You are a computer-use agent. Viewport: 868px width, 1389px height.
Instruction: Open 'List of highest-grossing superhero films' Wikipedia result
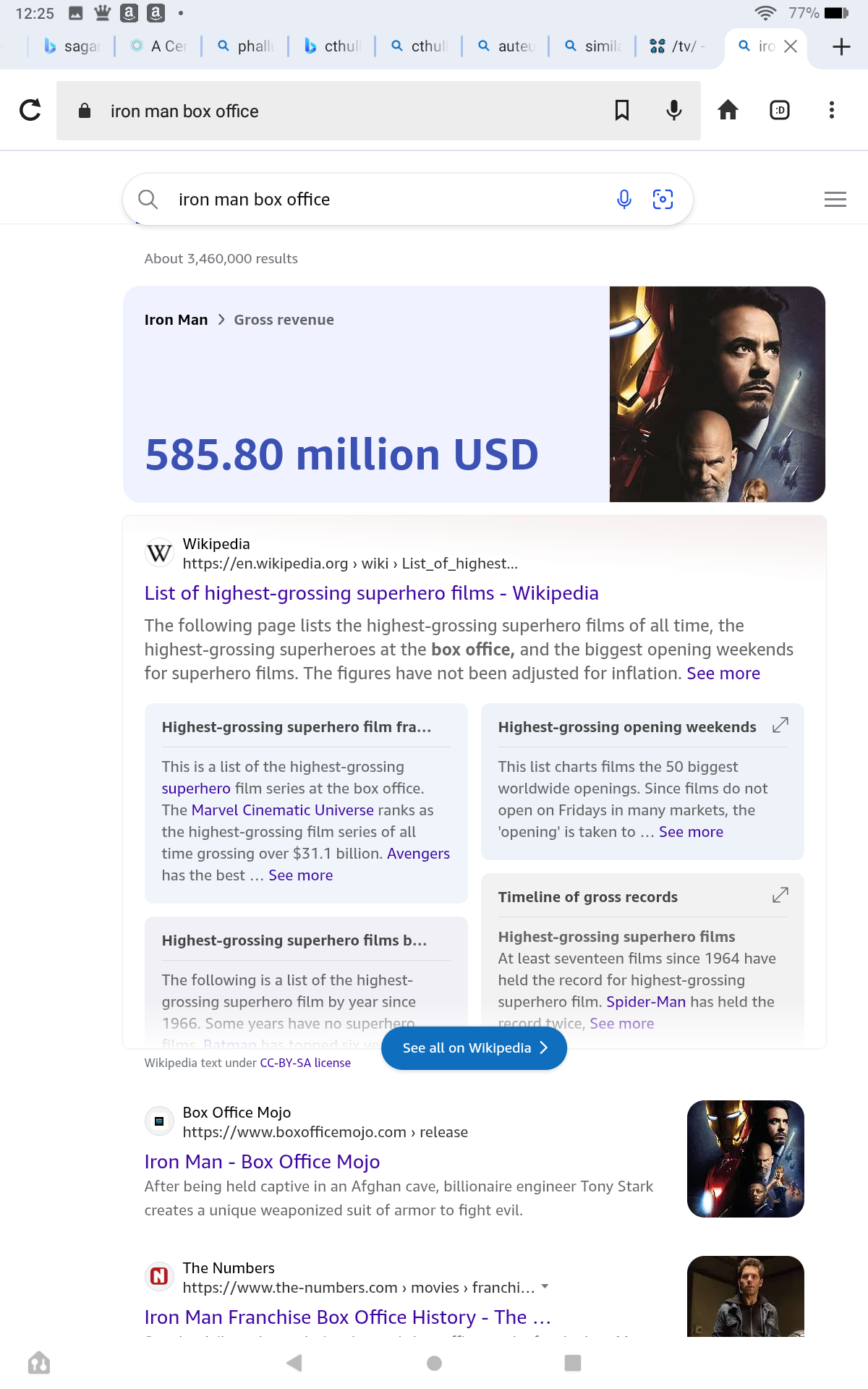tap(371, 593)
